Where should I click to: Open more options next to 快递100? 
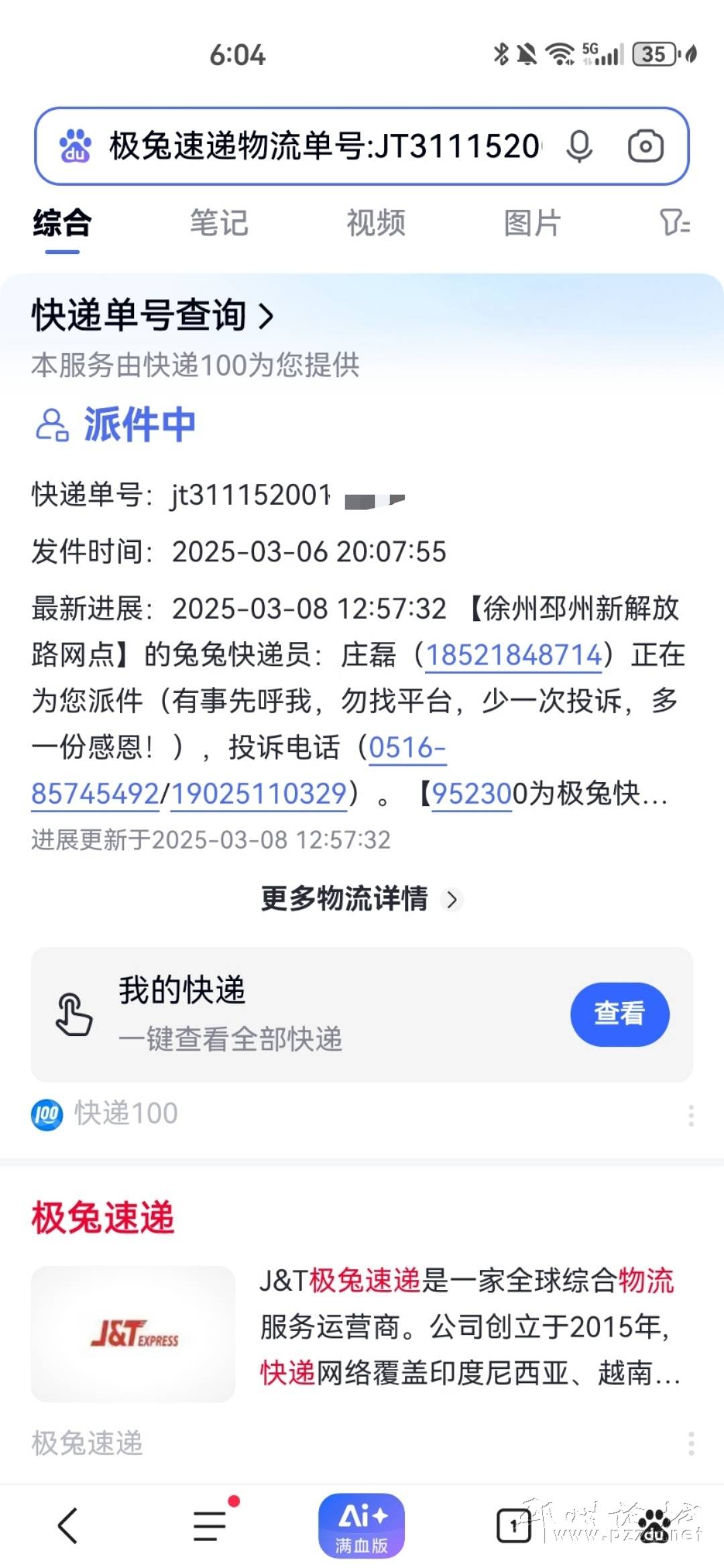691,1115
